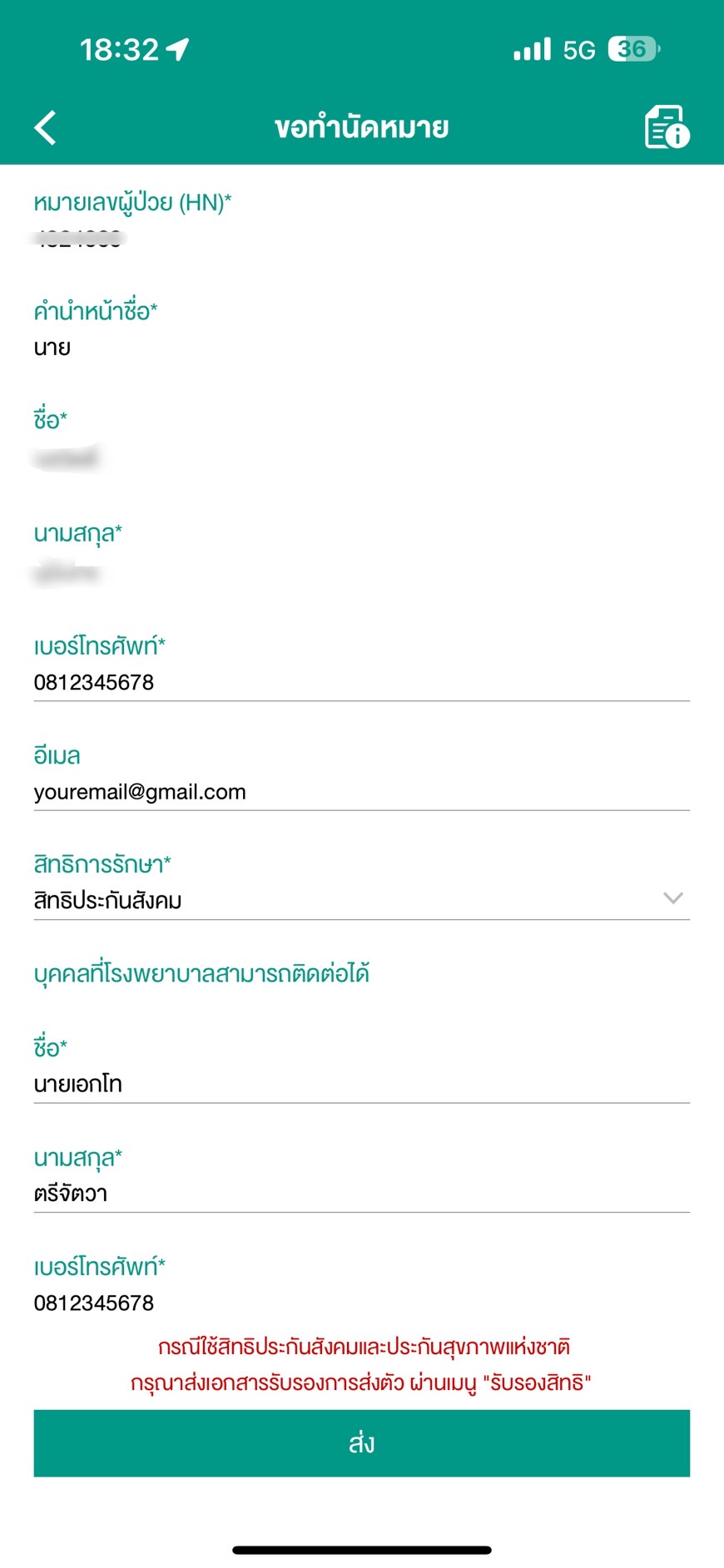Submit the form with ส่ง button

[x=361, y=1443]
